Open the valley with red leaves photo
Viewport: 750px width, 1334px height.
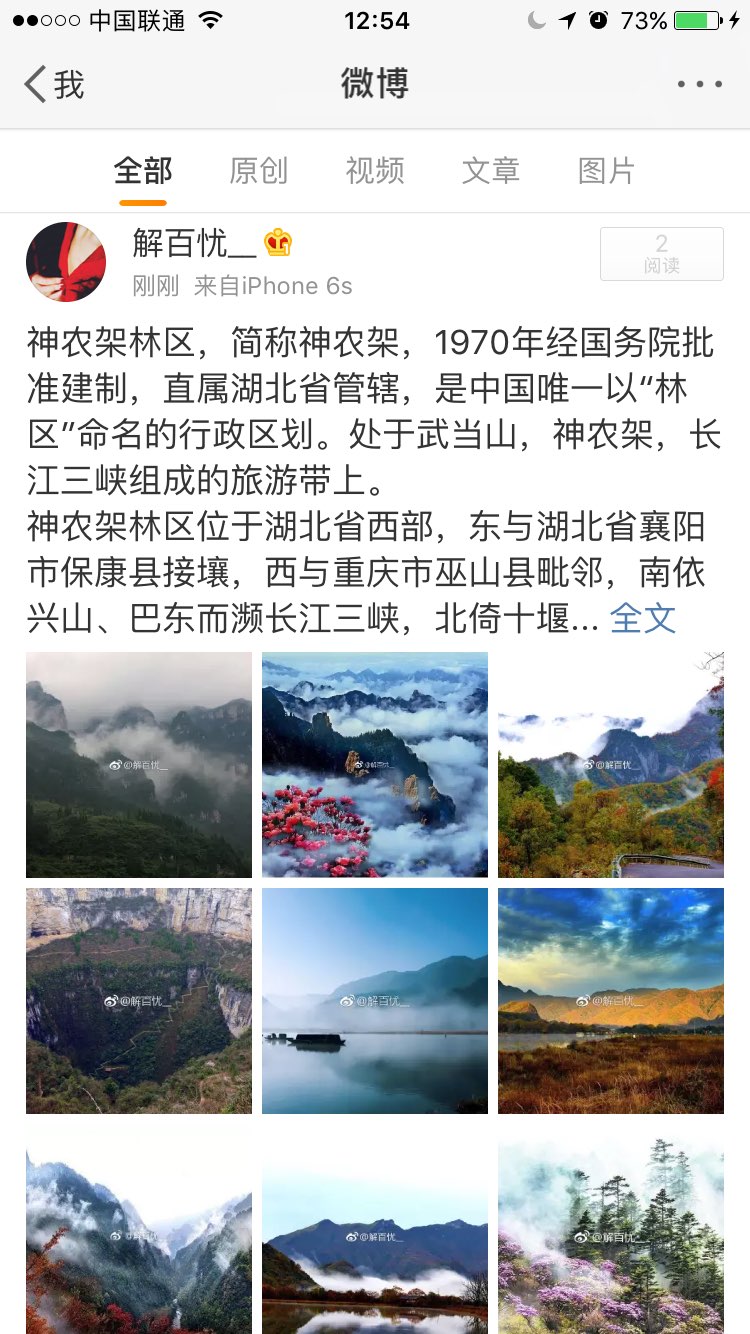[x=139, y=1229]
